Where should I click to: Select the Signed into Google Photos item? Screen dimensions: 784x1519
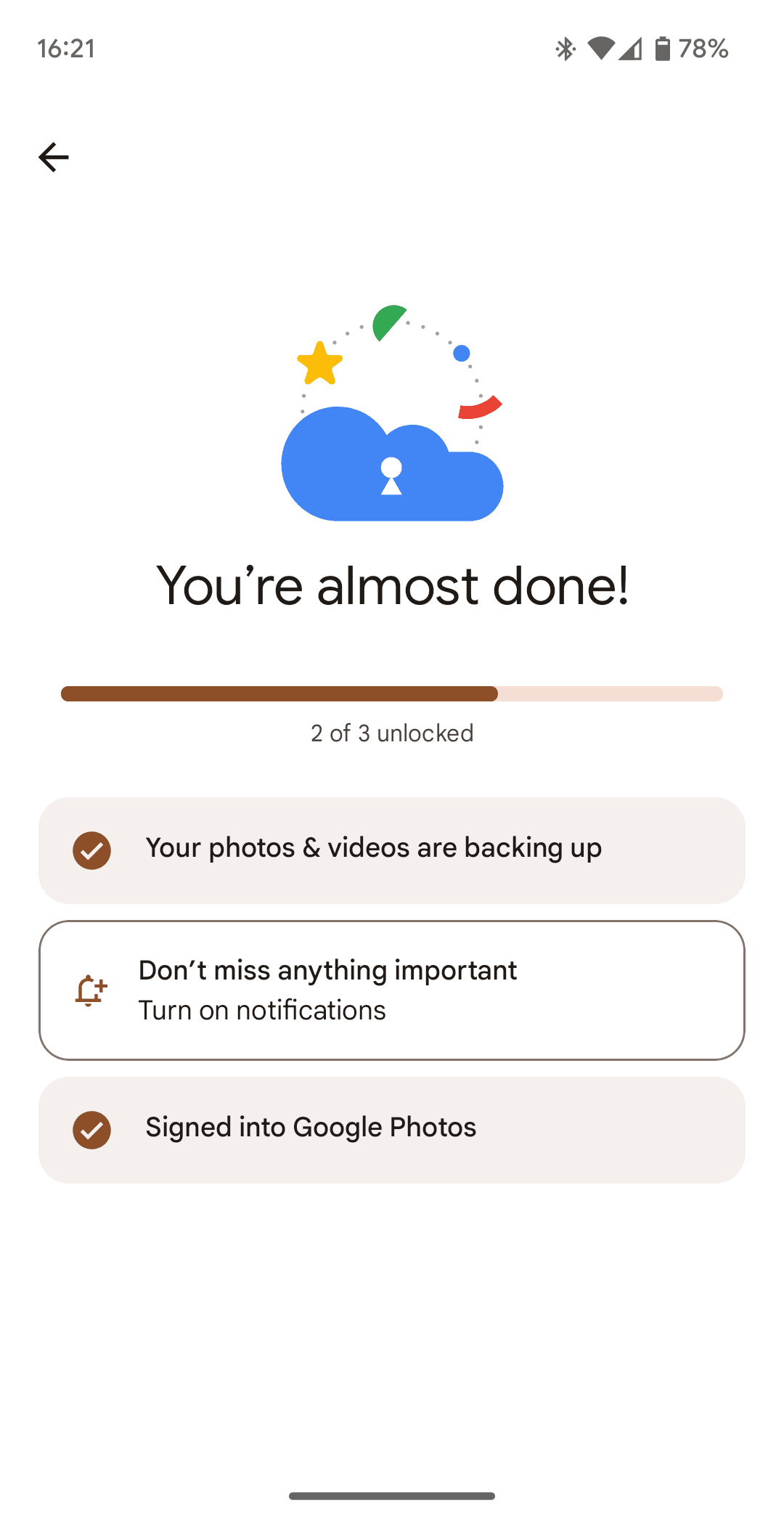(392, 1130)
